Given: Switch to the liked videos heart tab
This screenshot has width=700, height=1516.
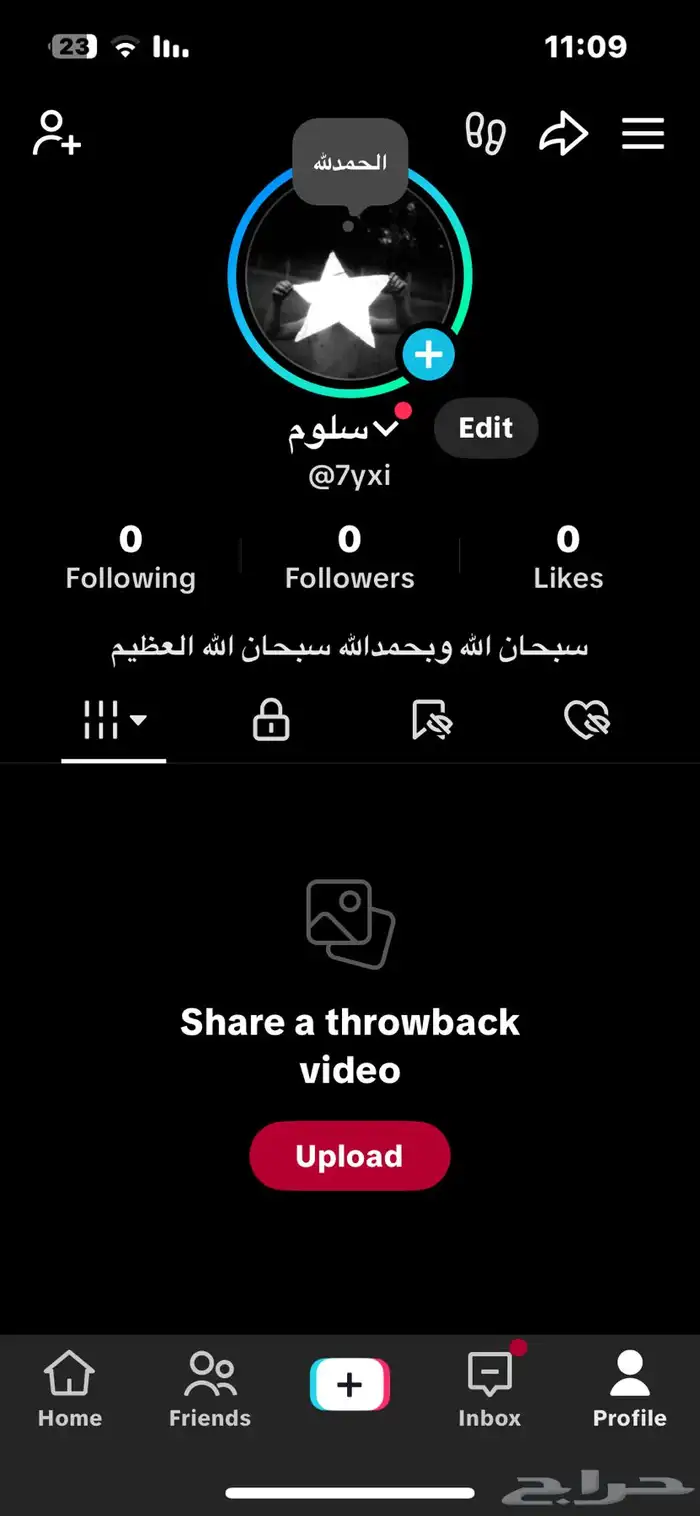Looking at the screenshot, I should (587, 719).
